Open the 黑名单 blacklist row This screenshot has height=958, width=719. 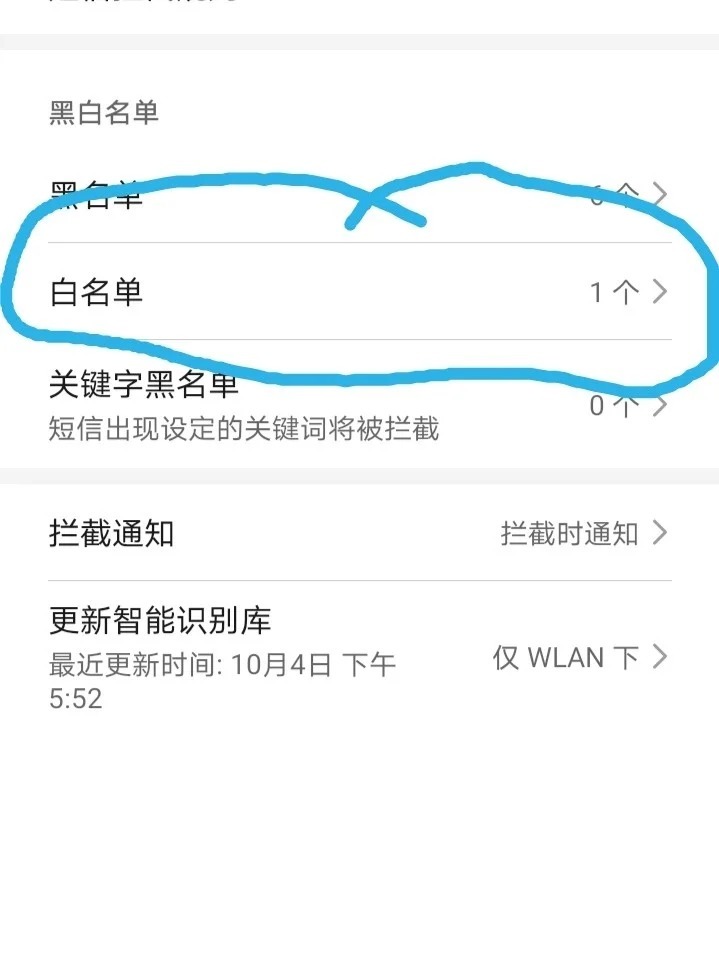click(x=359, y=194)
